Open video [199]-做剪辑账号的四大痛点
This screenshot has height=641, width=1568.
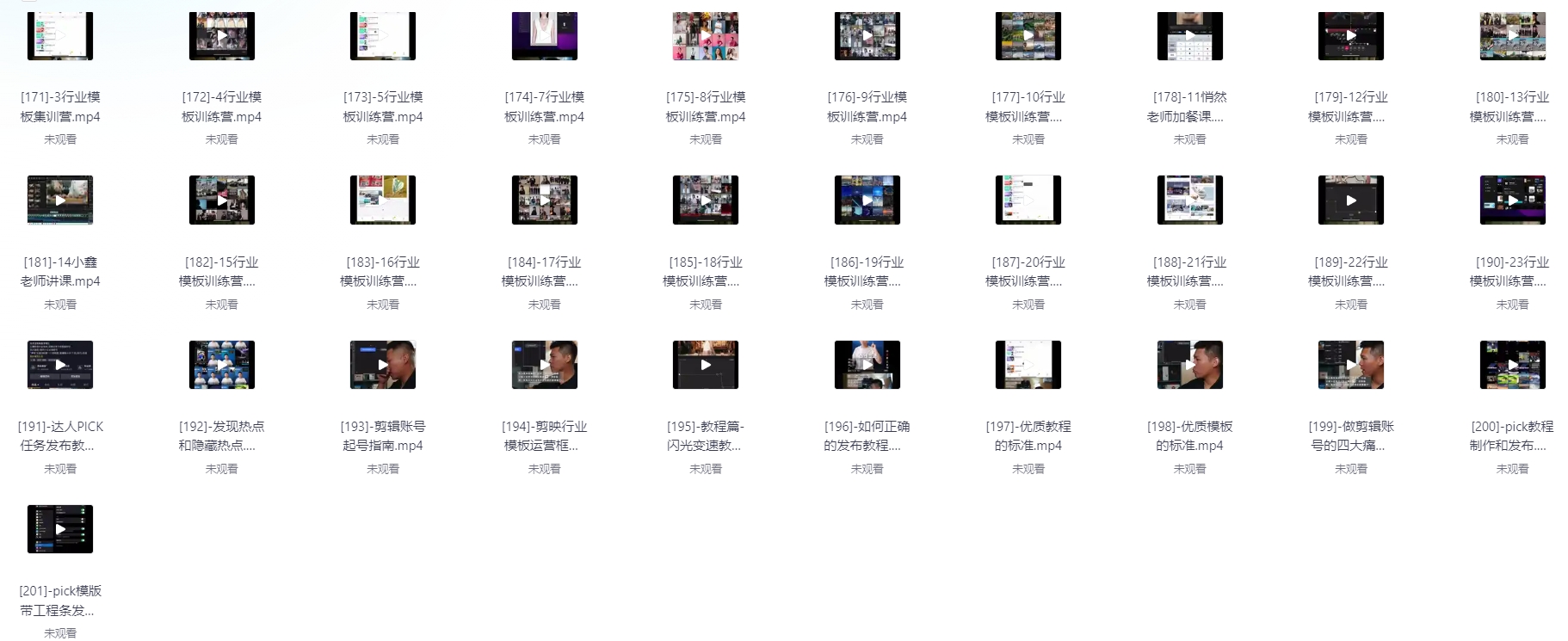[x=1351, y=365]
